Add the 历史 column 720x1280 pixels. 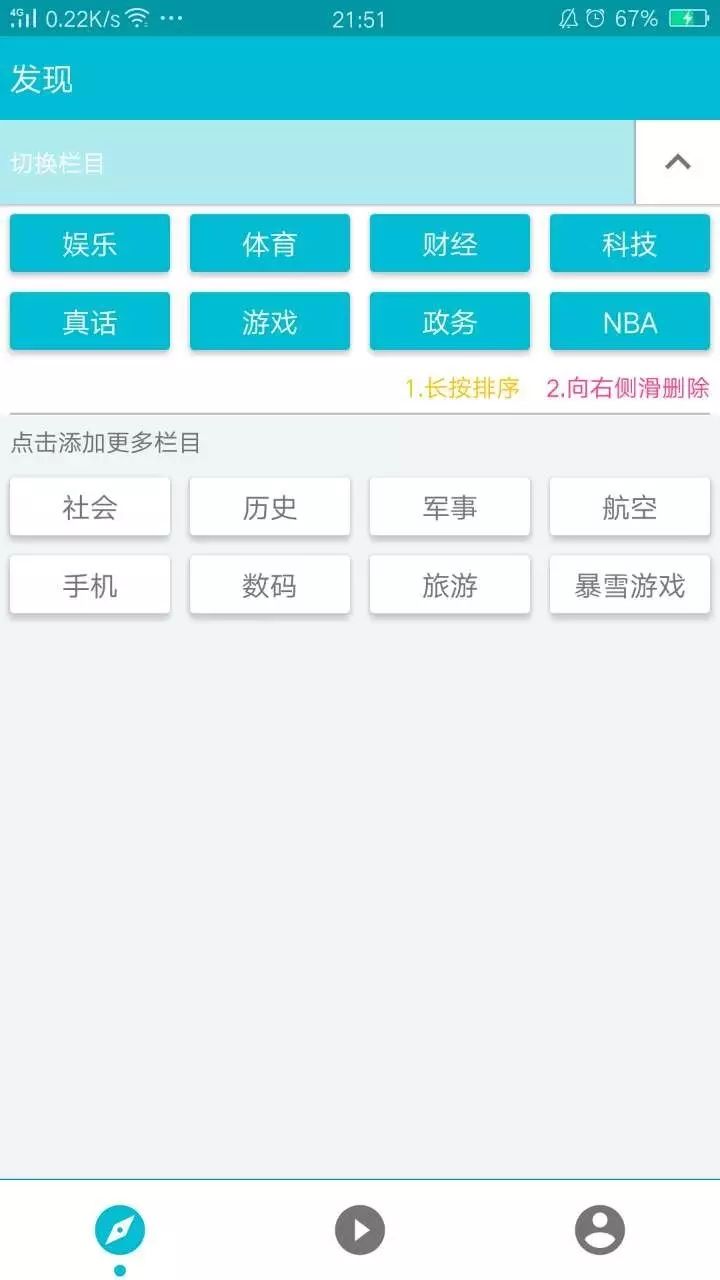point(270,507)
